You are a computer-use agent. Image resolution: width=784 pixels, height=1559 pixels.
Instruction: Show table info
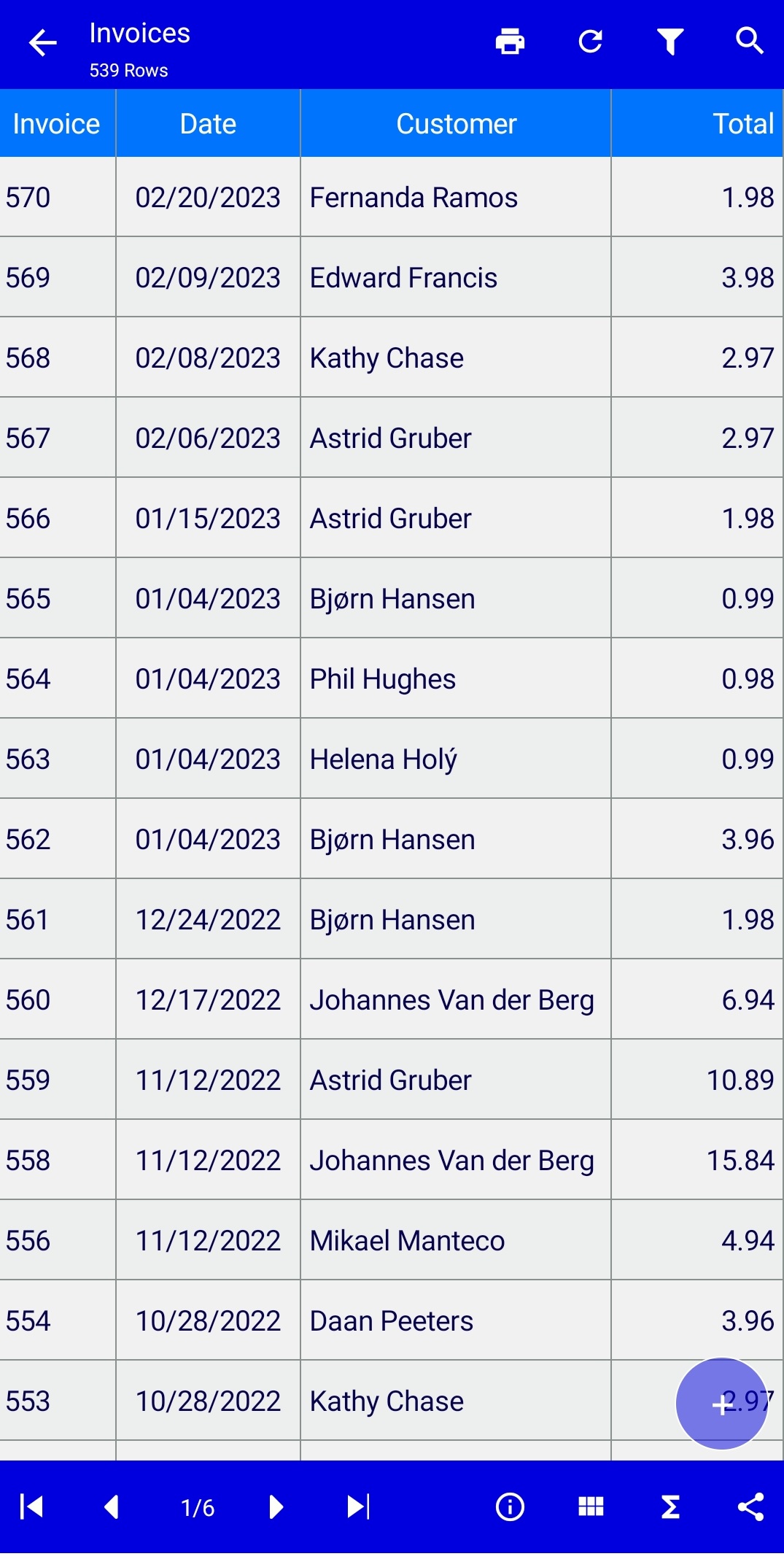(510, 1506)
